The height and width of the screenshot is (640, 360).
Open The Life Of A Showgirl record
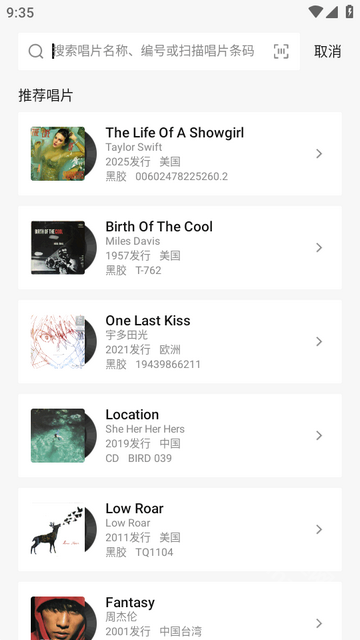(x=180, y=153)
